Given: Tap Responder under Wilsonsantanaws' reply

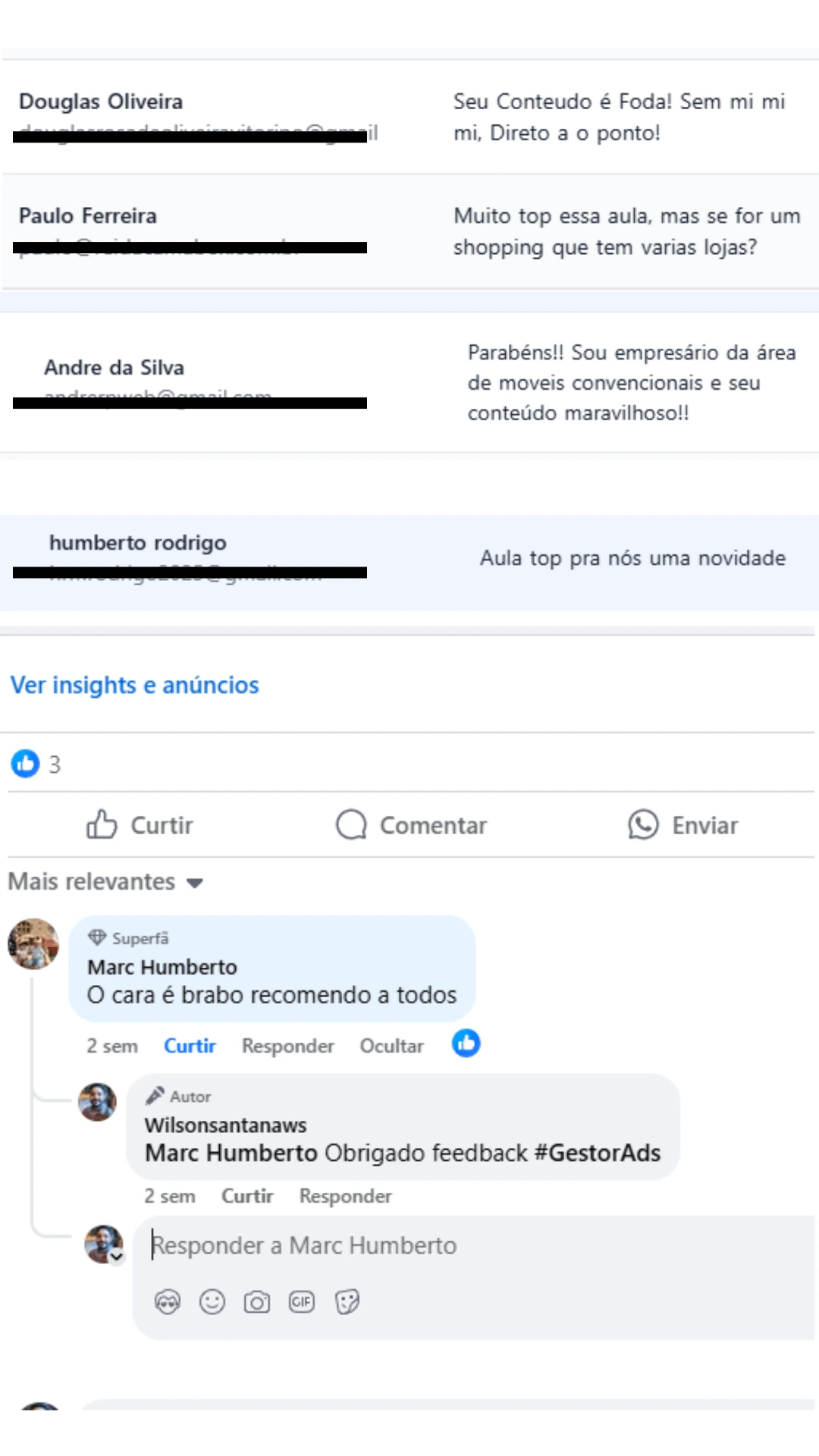Looking at the screenshot, I should click(345, 1196).
